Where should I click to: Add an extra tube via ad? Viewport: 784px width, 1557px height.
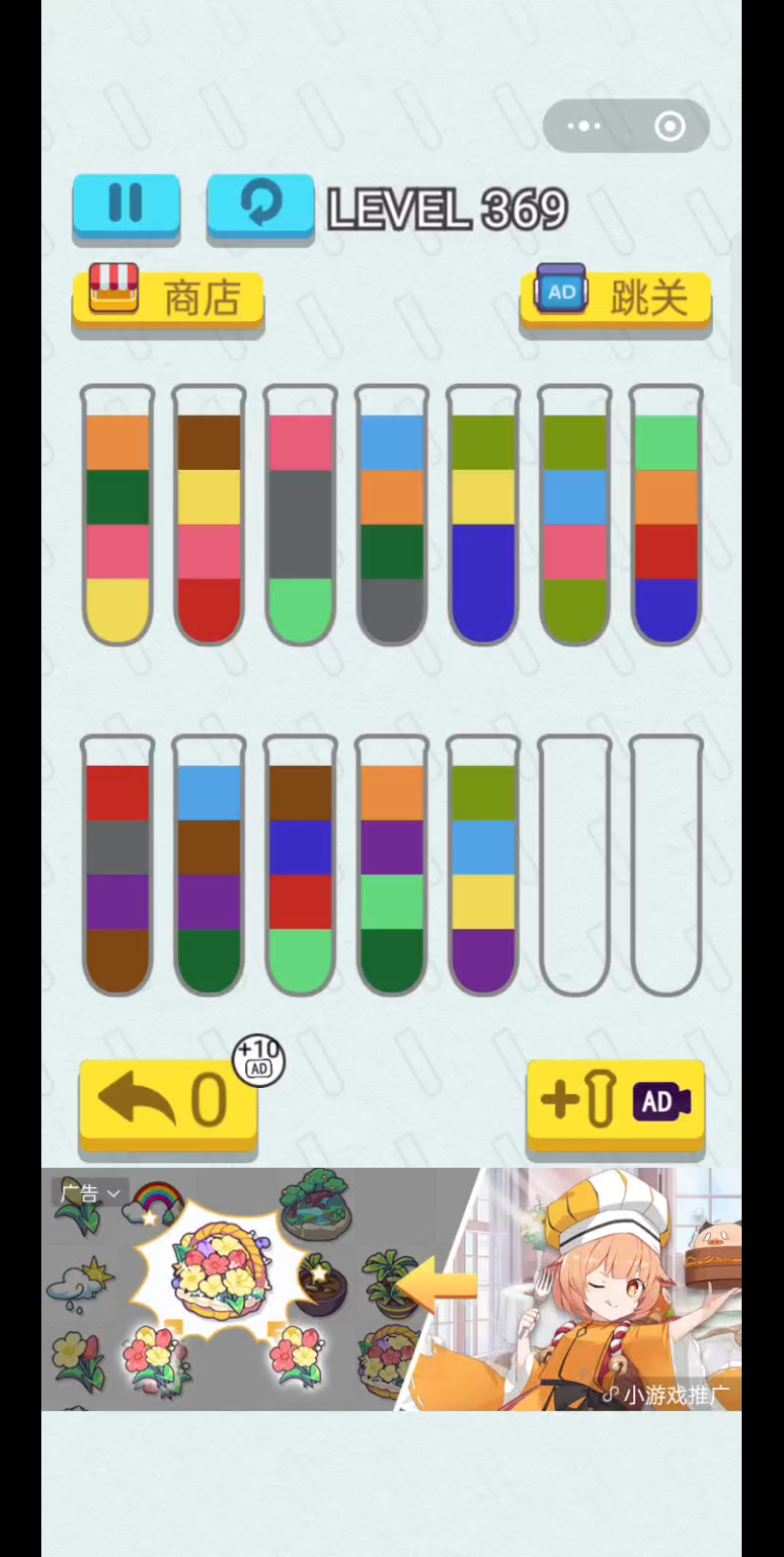[x=615, y=1101]
